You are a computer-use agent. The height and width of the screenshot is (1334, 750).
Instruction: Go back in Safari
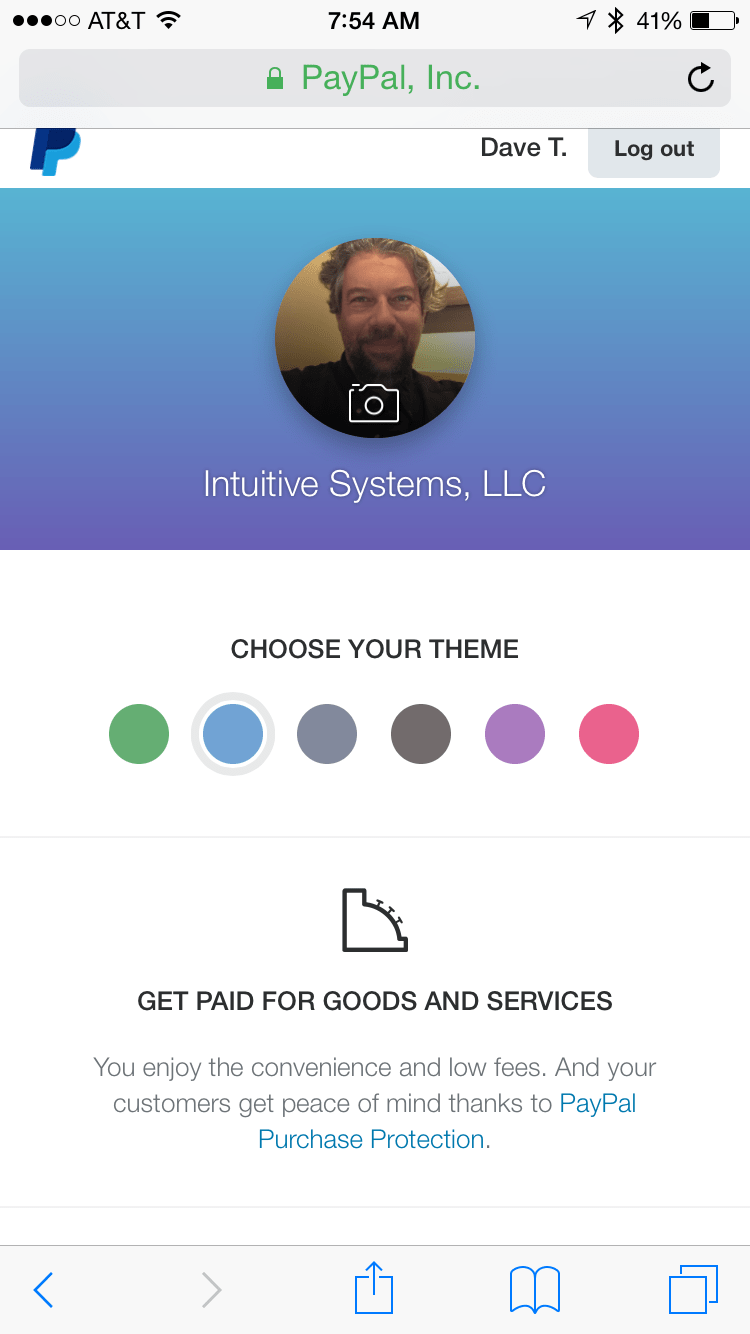44,1290
